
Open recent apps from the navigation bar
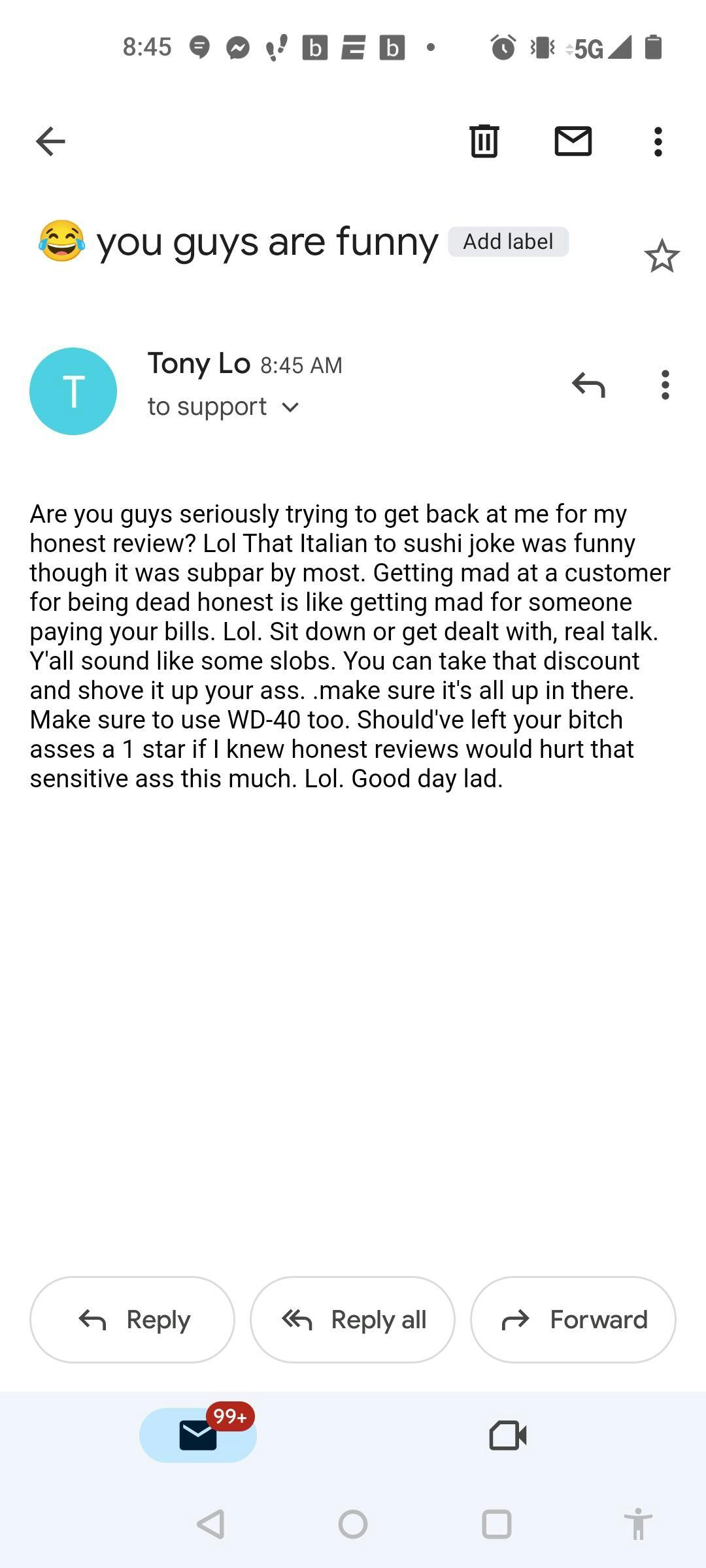496,1524
